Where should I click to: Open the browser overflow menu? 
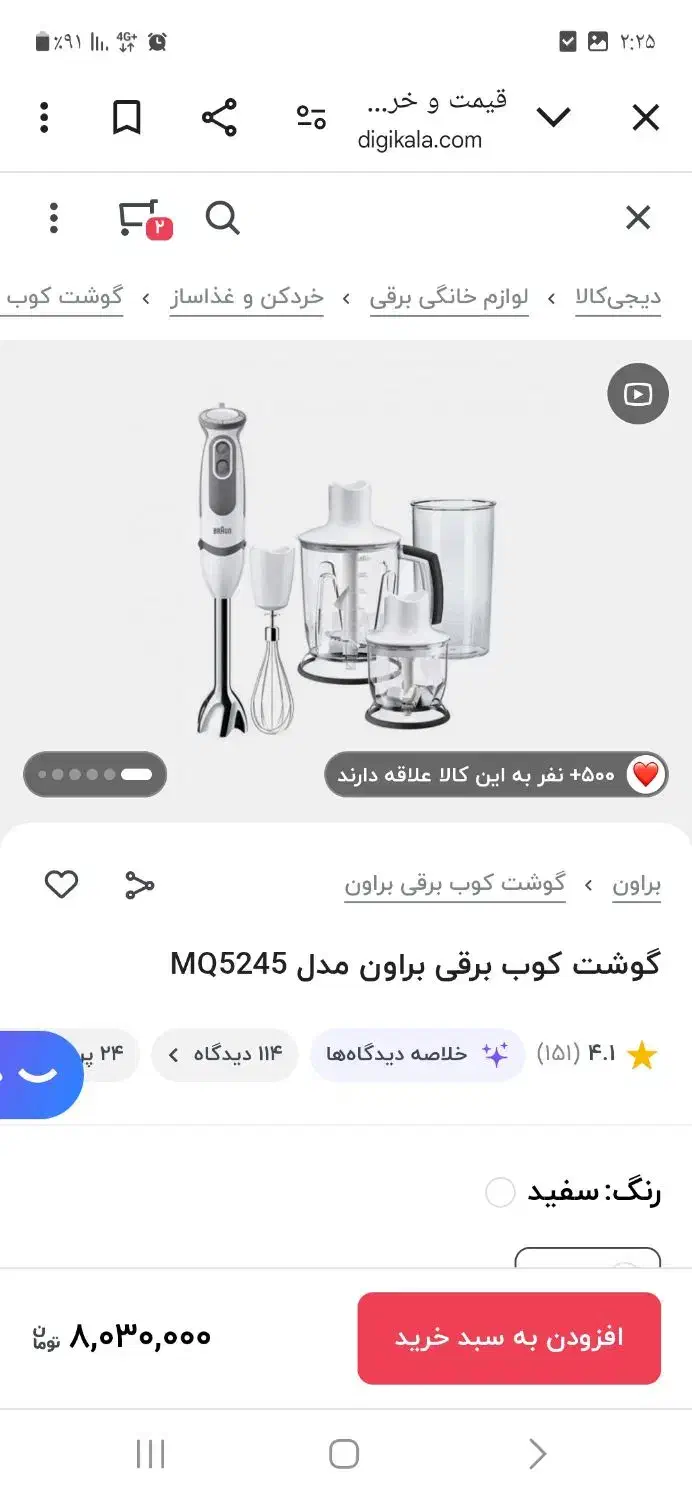tap(44, 118)
